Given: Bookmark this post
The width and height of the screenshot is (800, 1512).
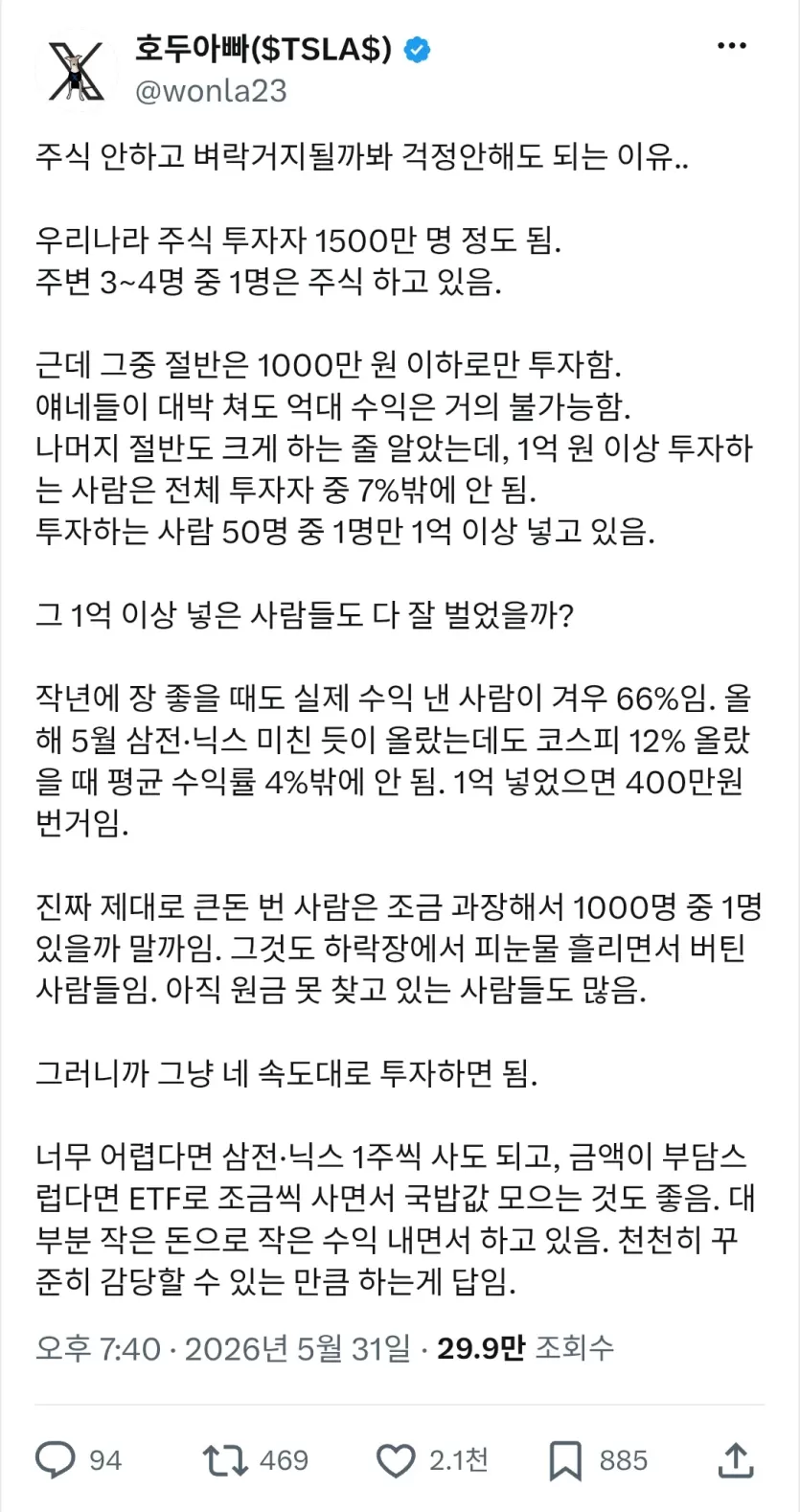Looking at the screenshot, I should [565, 1461].
